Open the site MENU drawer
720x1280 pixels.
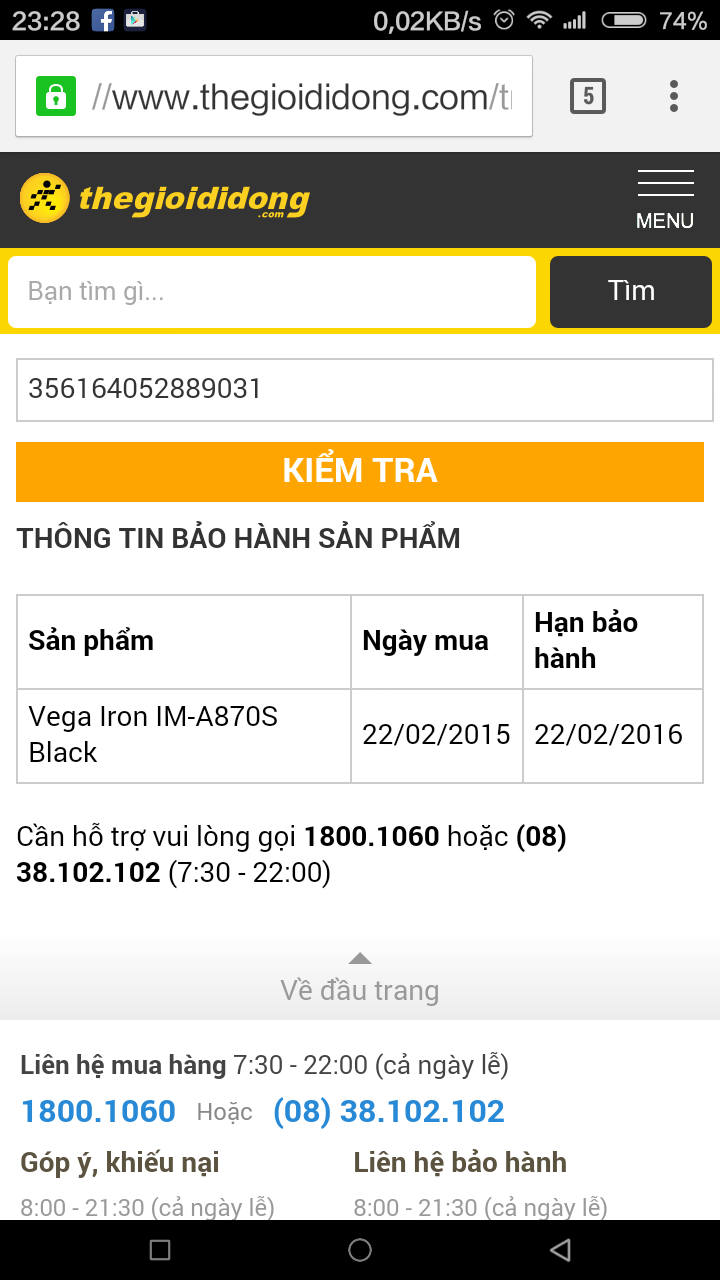tap(665, 200)
